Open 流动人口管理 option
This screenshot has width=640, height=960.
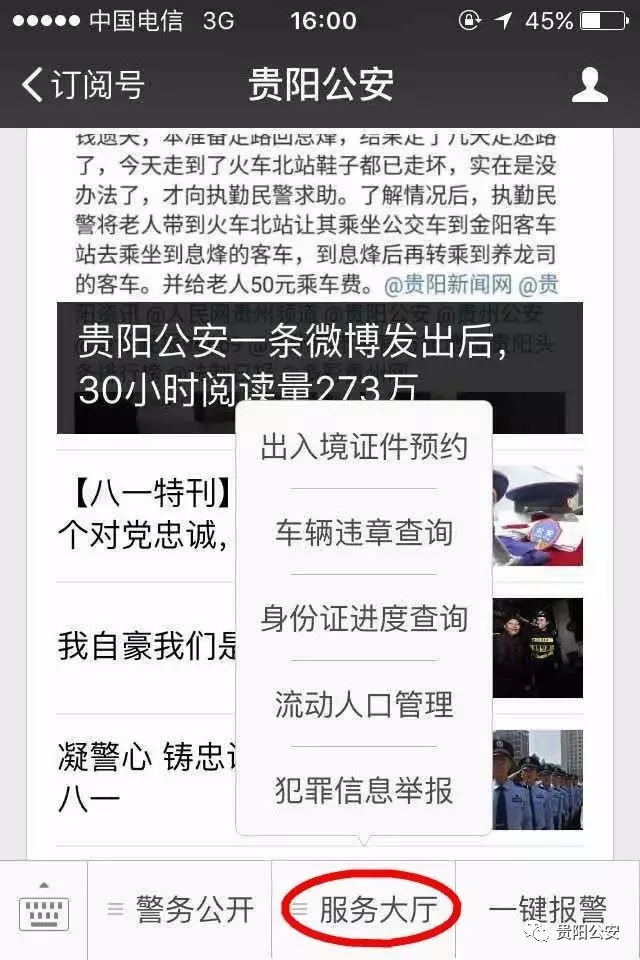point(364,704)
